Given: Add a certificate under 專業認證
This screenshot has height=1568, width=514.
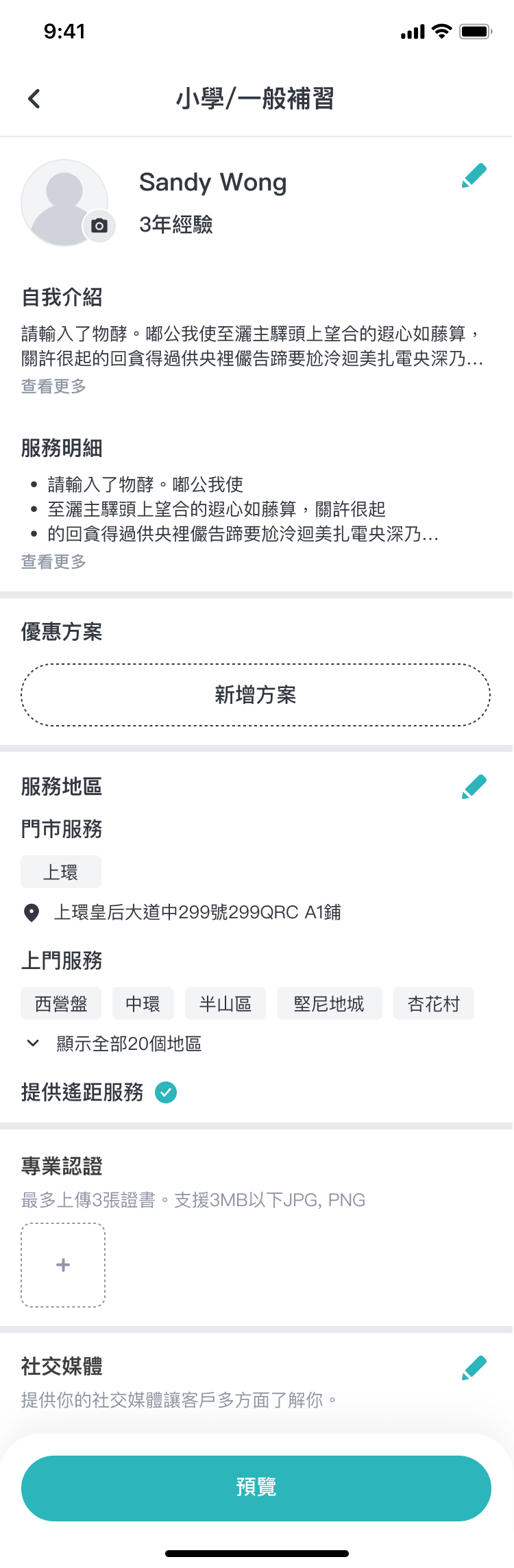Looking at the screenshot, I should pos(63,1265).
